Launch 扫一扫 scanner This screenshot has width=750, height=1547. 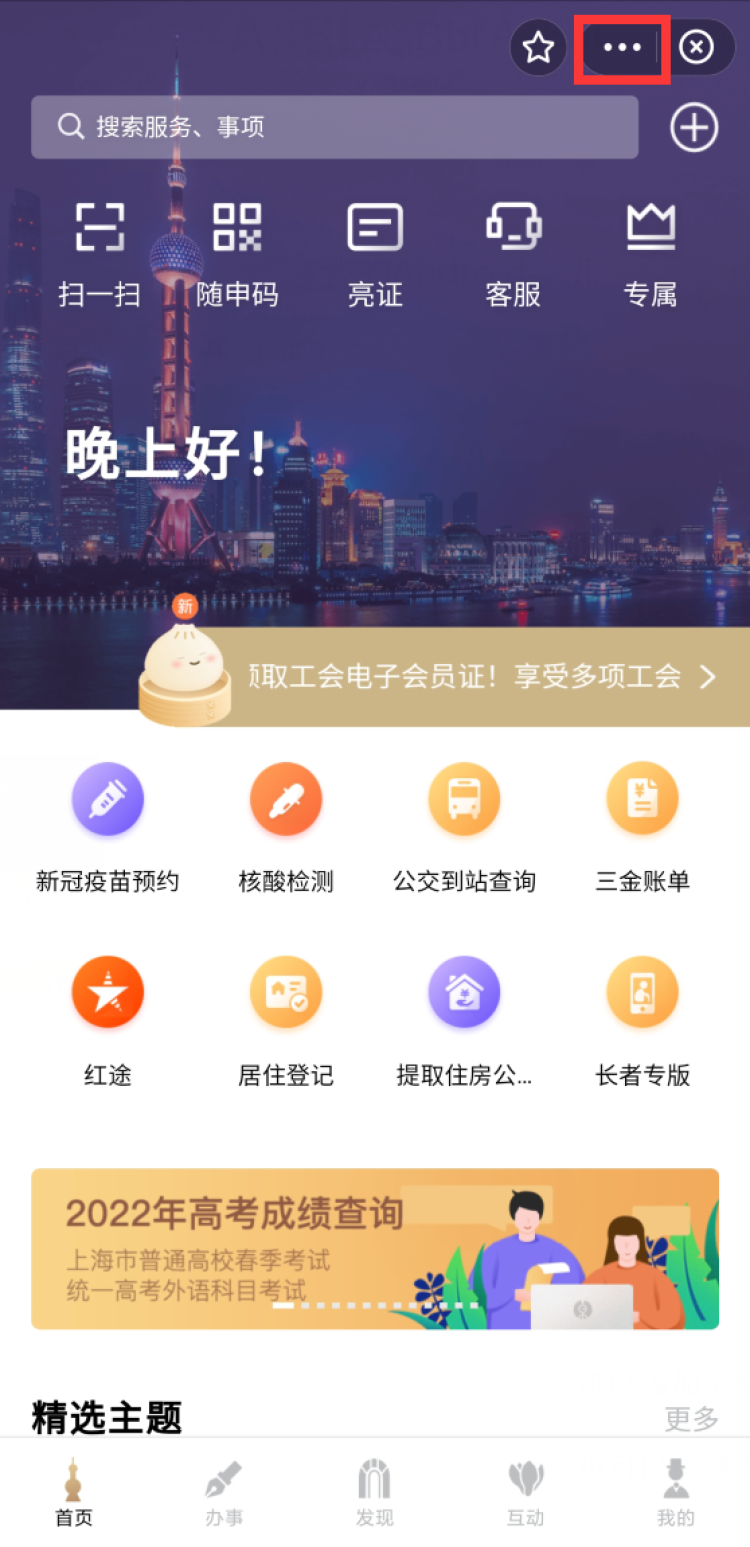pyautogui.click(x=99, y=254)
